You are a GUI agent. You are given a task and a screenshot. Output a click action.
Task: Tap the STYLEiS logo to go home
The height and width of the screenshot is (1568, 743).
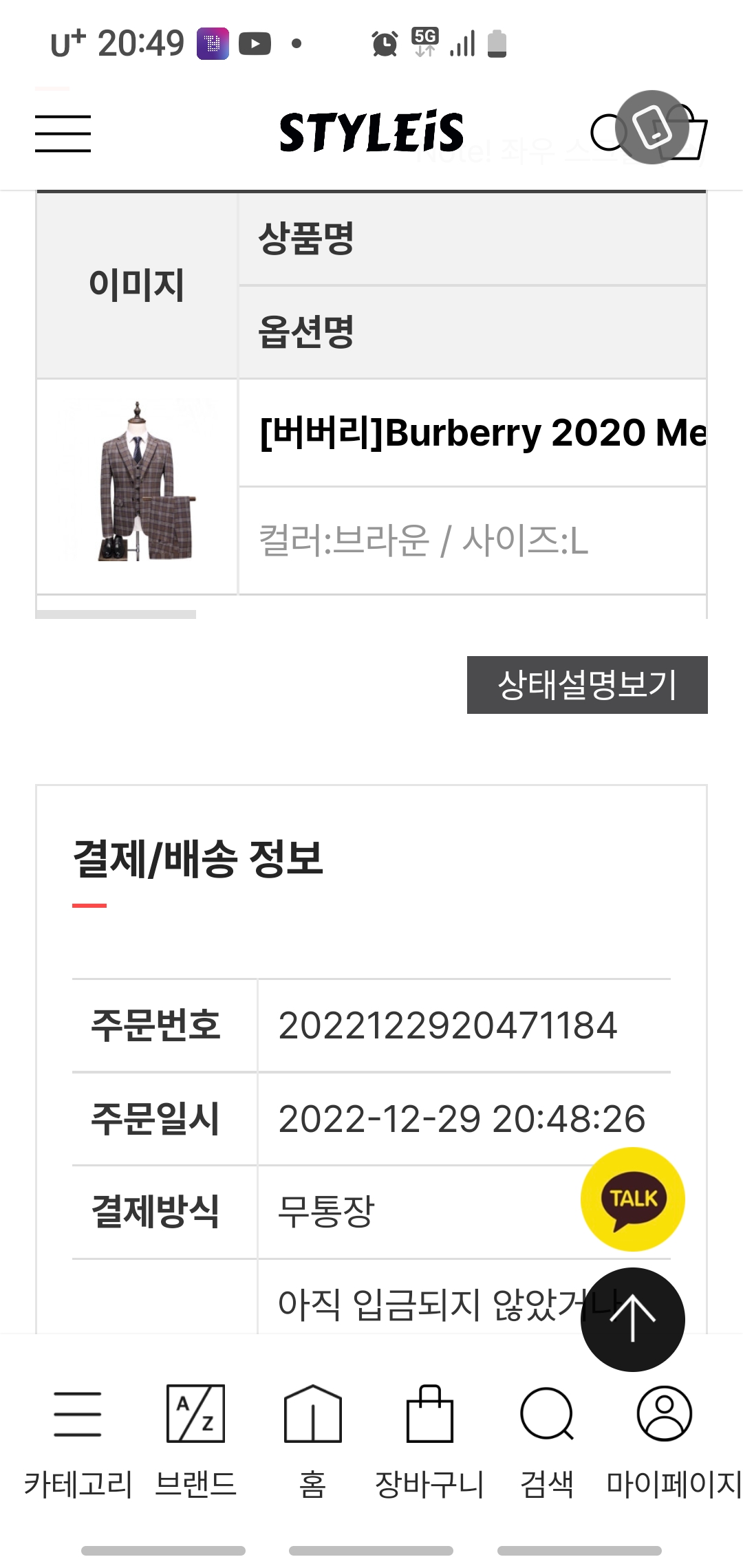371,132
